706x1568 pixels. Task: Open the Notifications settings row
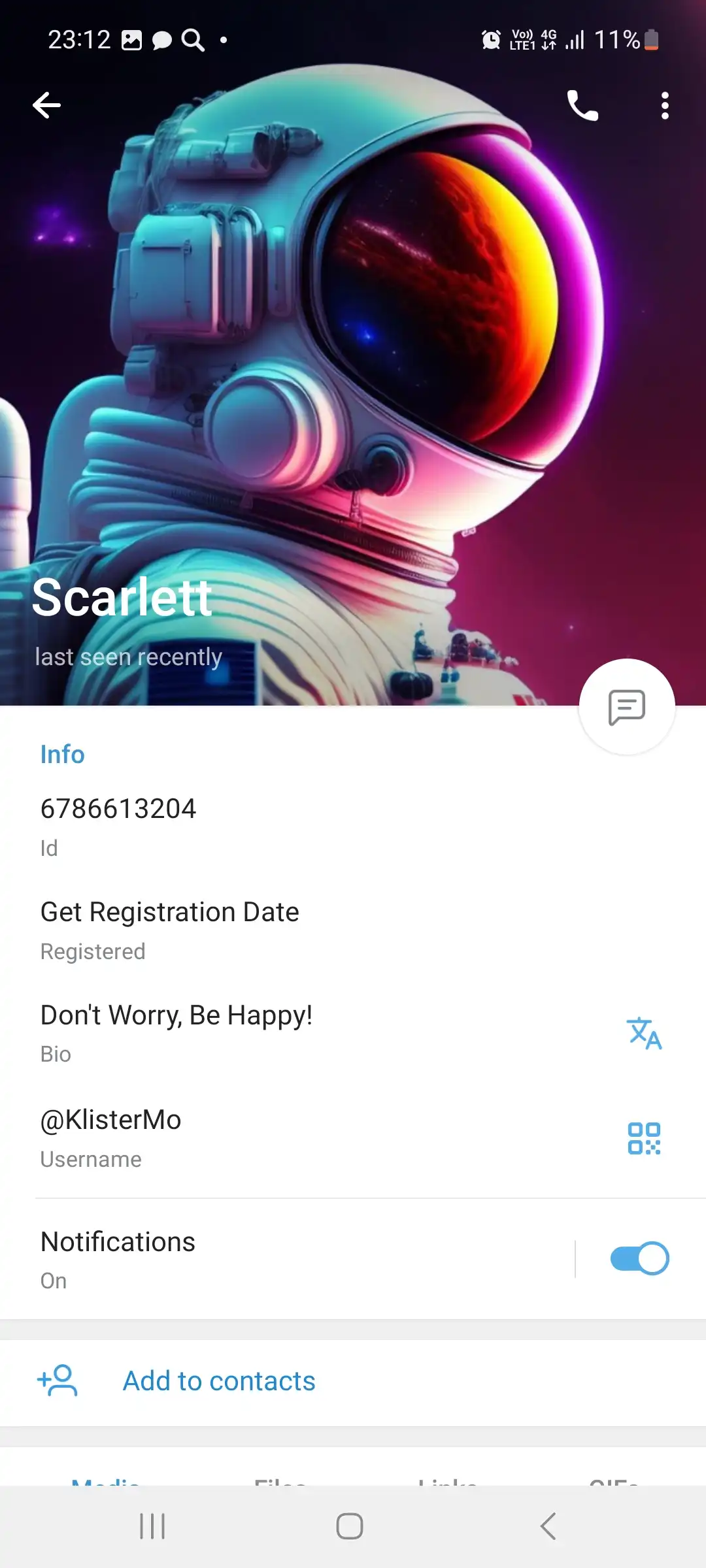tap(288, 1259)
